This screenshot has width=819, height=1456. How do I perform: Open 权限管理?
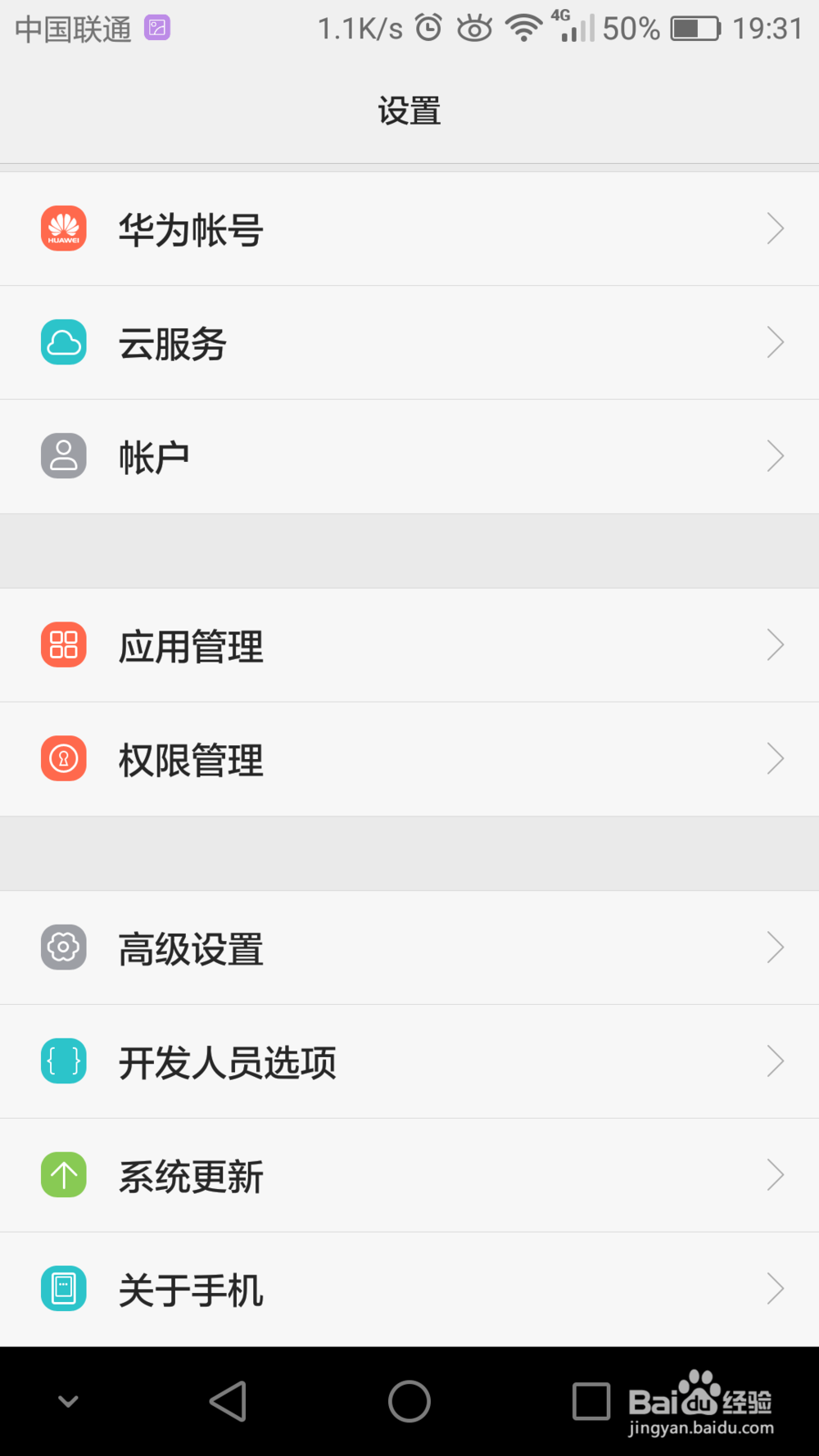409,759
